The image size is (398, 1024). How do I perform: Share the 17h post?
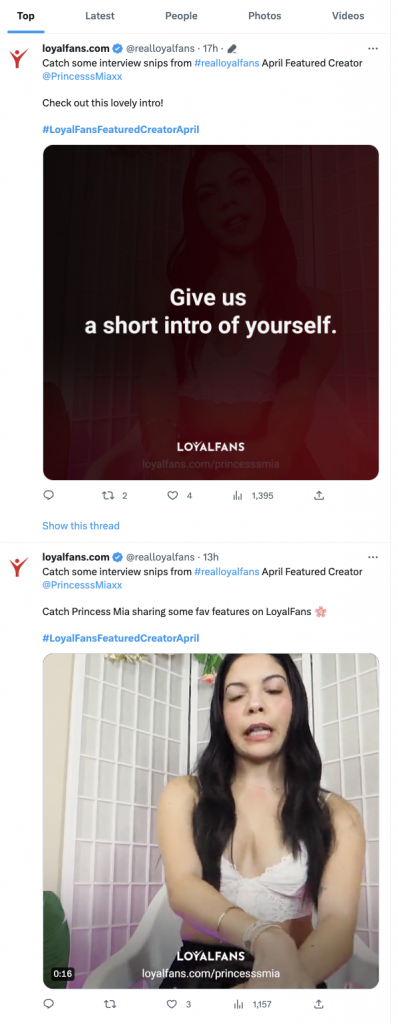319,496
